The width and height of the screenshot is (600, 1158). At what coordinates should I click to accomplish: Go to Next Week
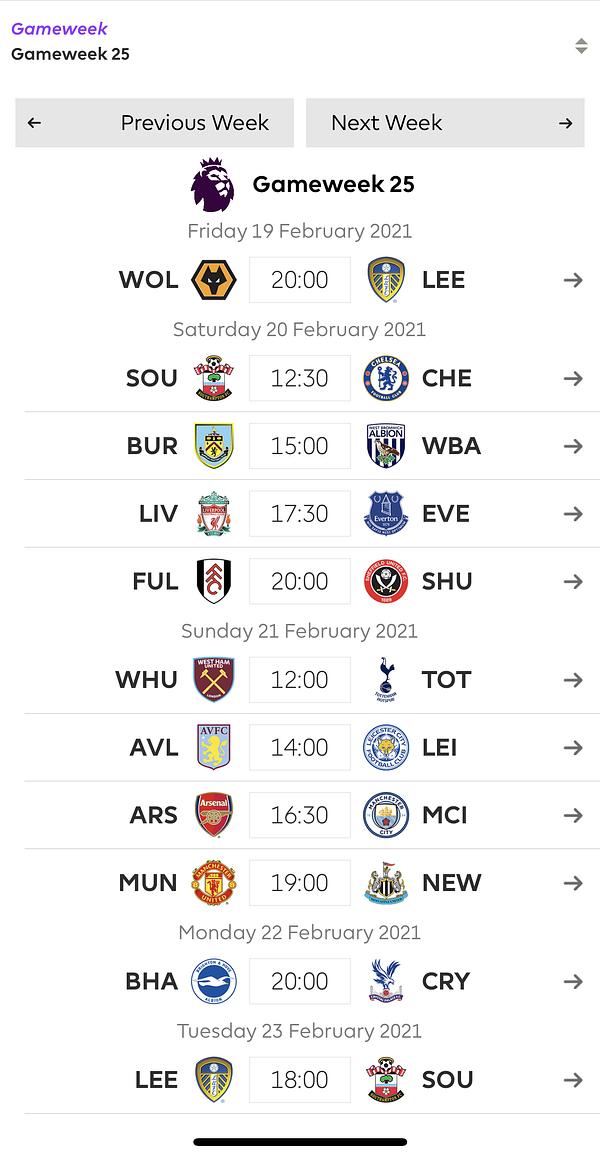click(445, 123)
